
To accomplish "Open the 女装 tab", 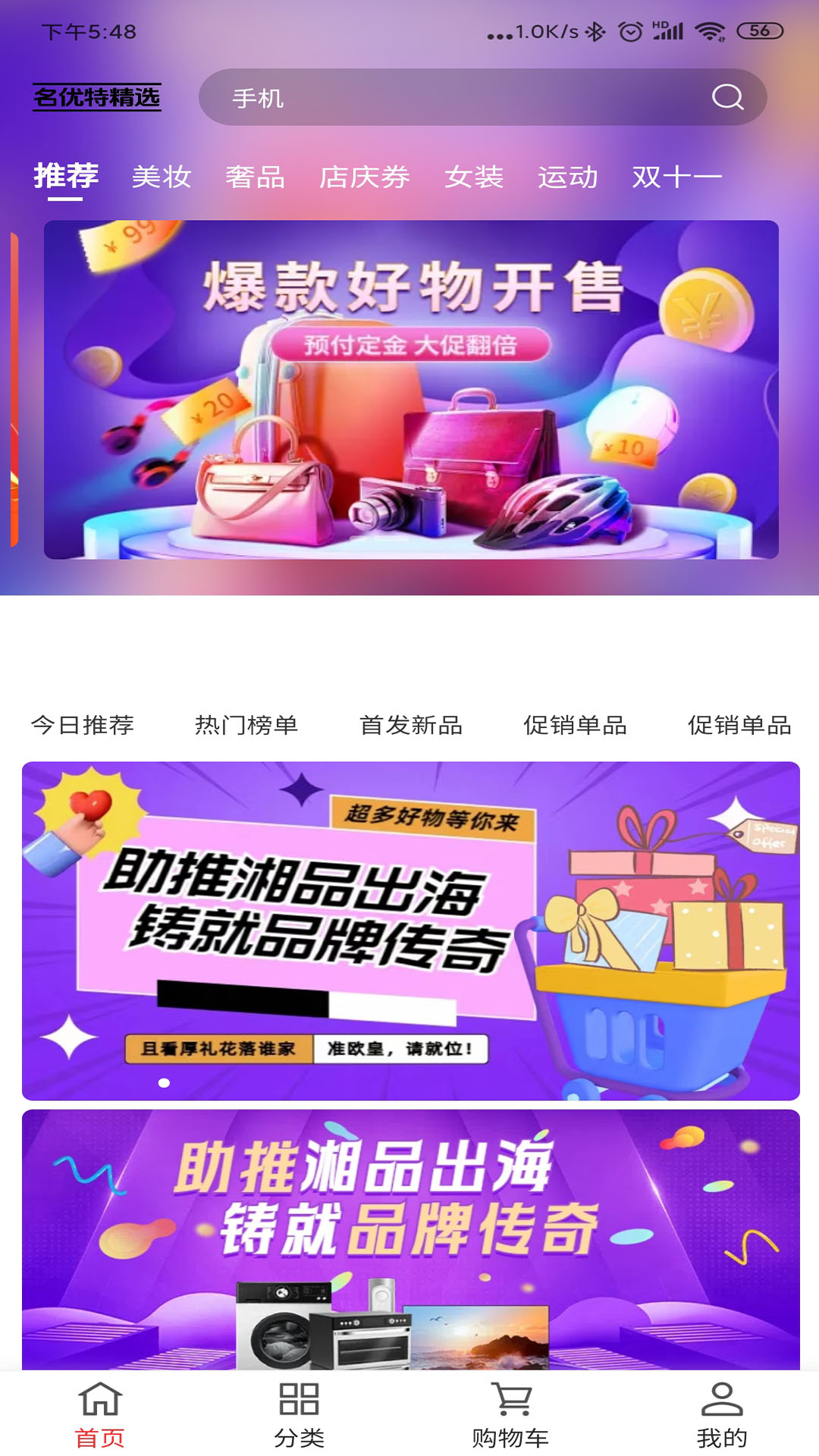I will point(474,177).
